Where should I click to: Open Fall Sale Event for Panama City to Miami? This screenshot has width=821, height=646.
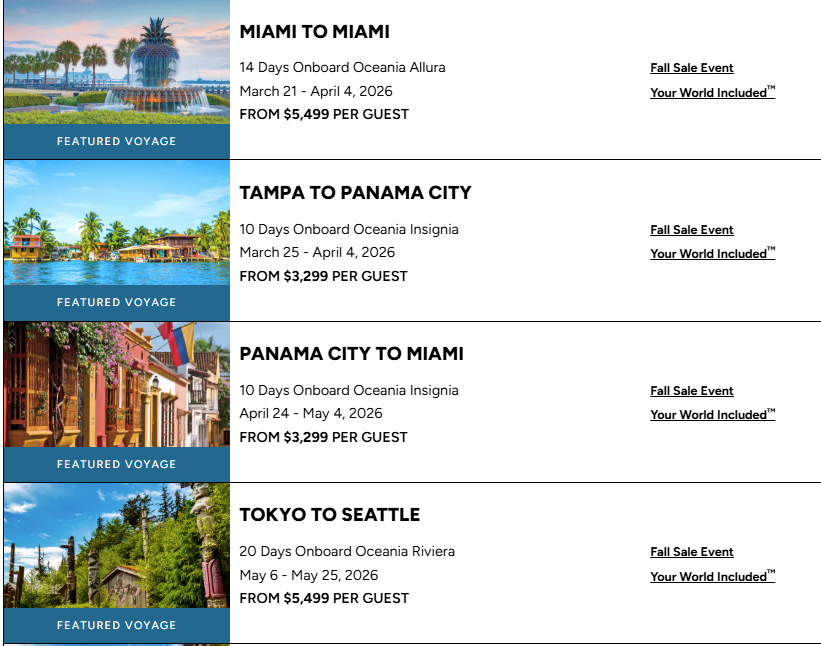tap(692, 391)
